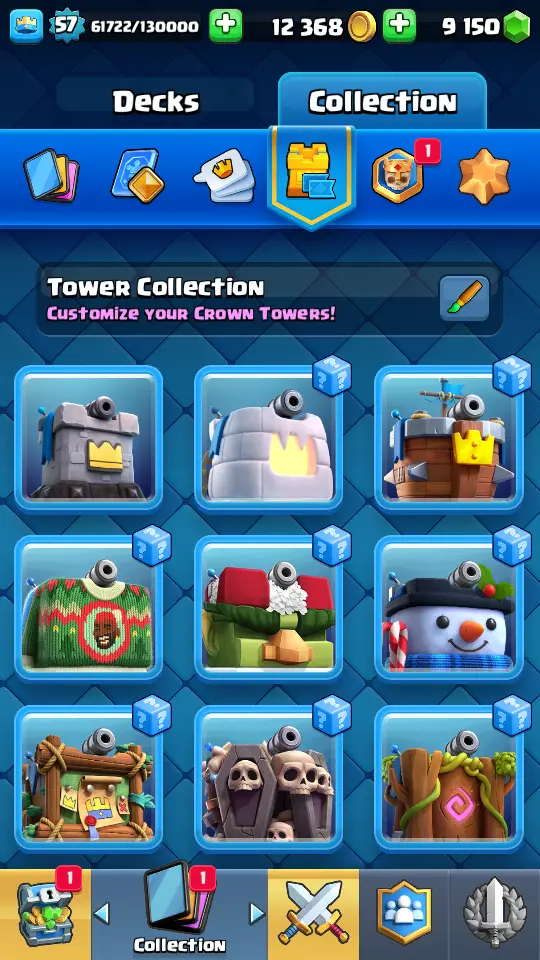Viewport: 540px width, 960px height.
Task: Select the skull graveyard tower skin
Action: click(268, 779)
